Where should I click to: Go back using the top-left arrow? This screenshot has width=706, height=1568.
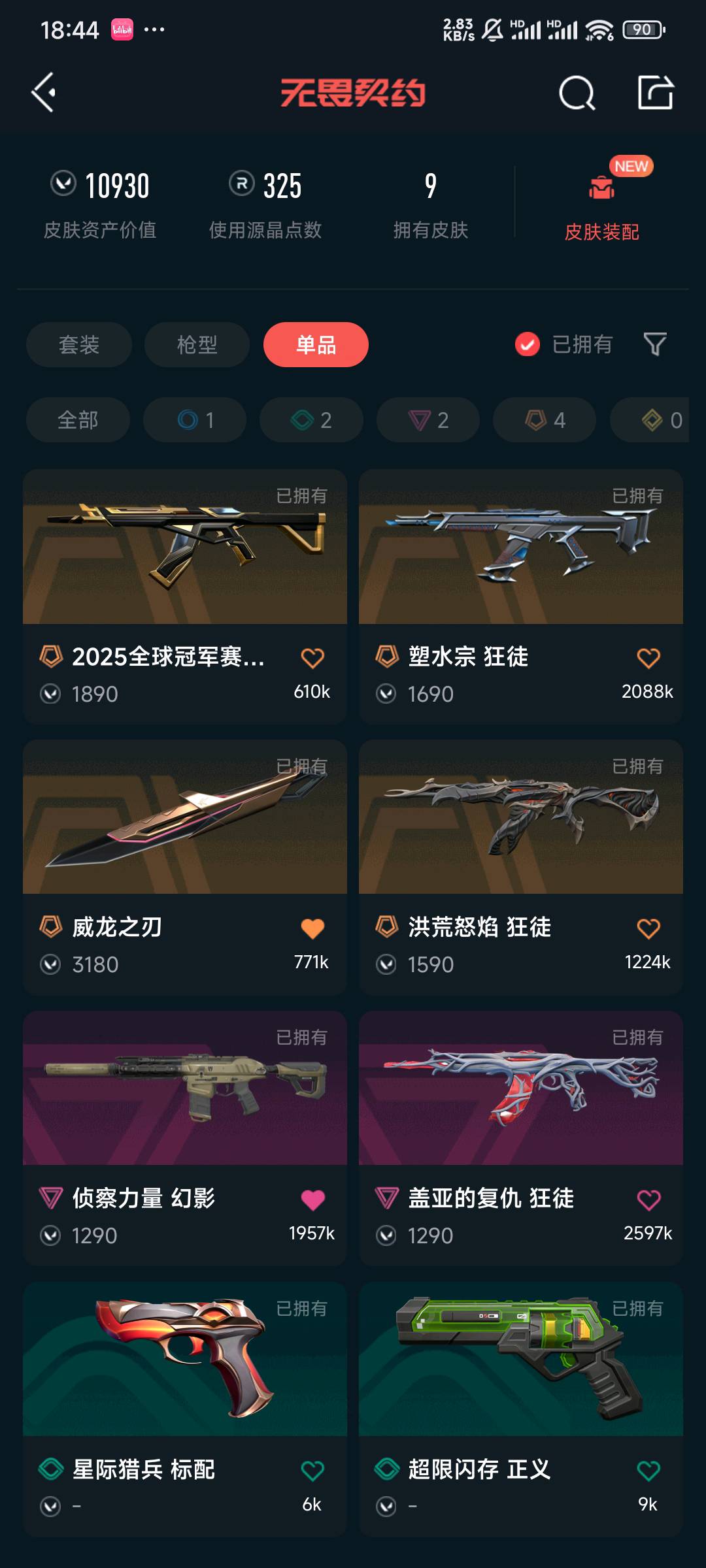point(44,93)
